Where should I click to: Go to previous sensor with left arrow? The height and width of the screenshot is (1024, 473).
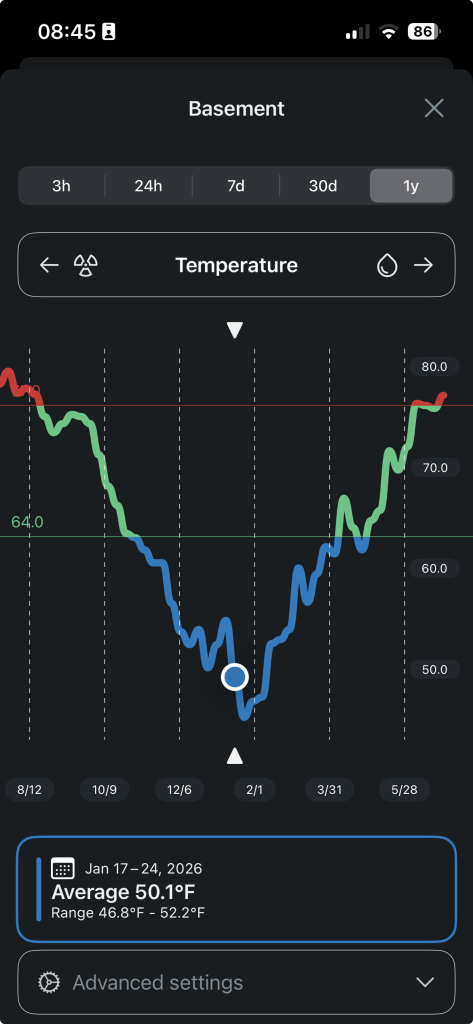tap(49, 265)
